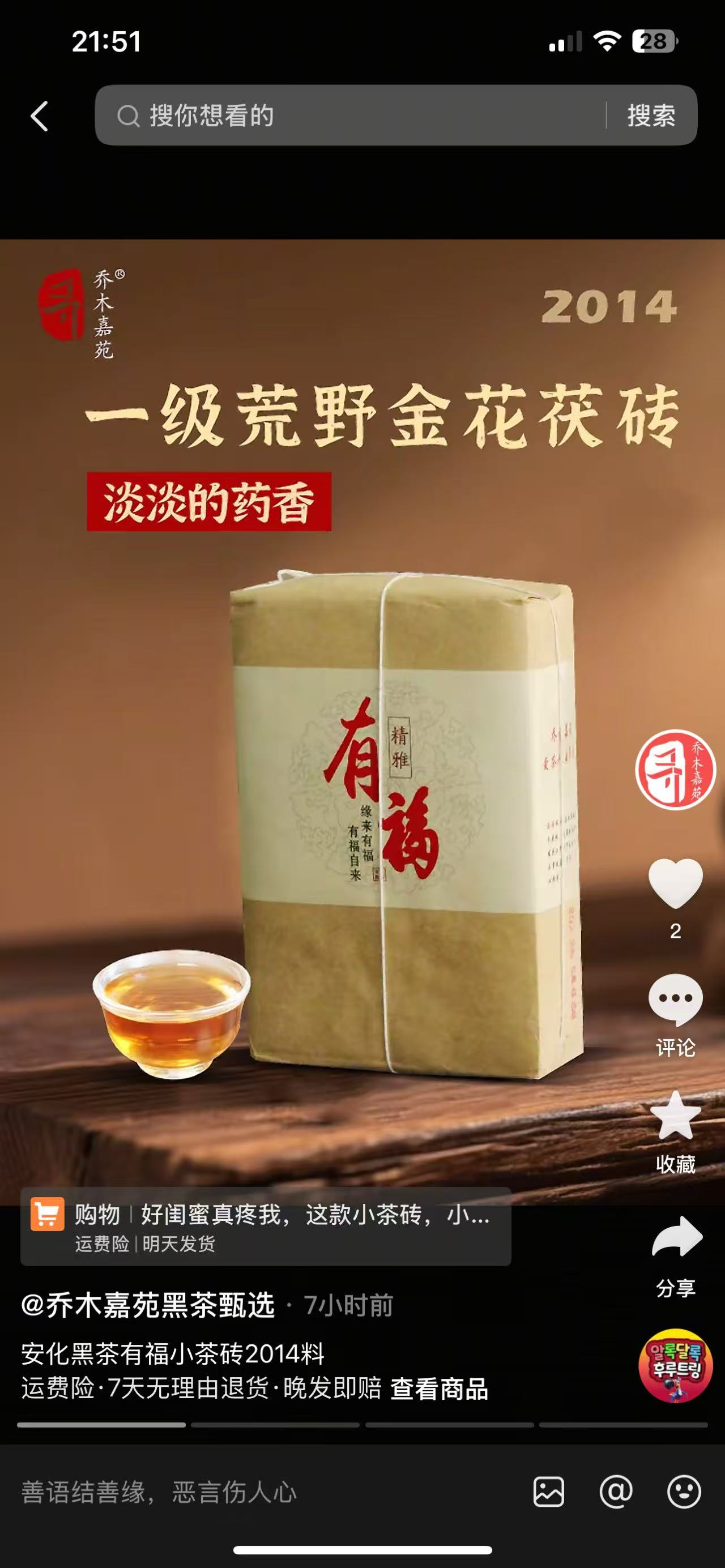Tap the 搜索 button
The width and height of the screenshot is (725, 1568).
point(651,116)
